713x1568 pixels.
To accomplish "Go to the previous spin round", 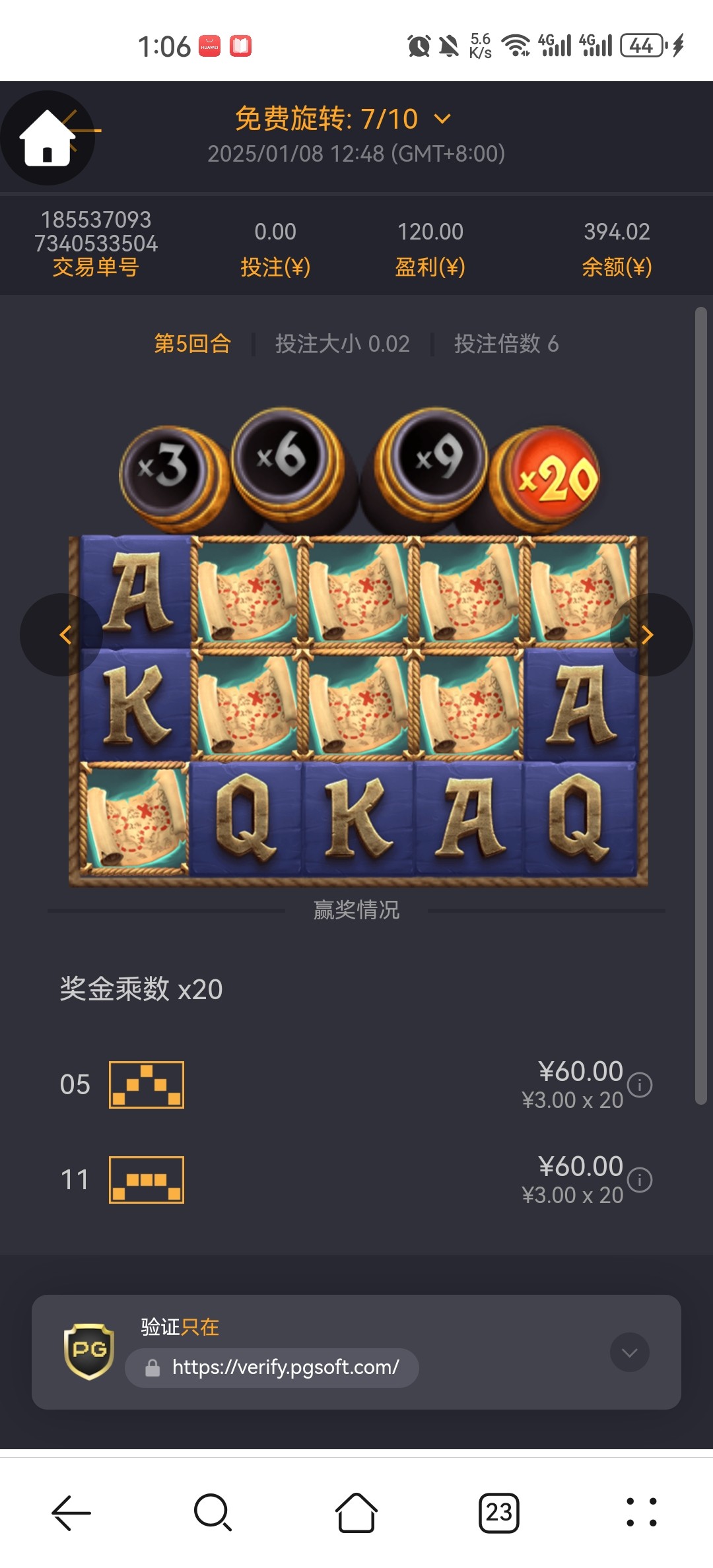I will click(x=63, y=635).
